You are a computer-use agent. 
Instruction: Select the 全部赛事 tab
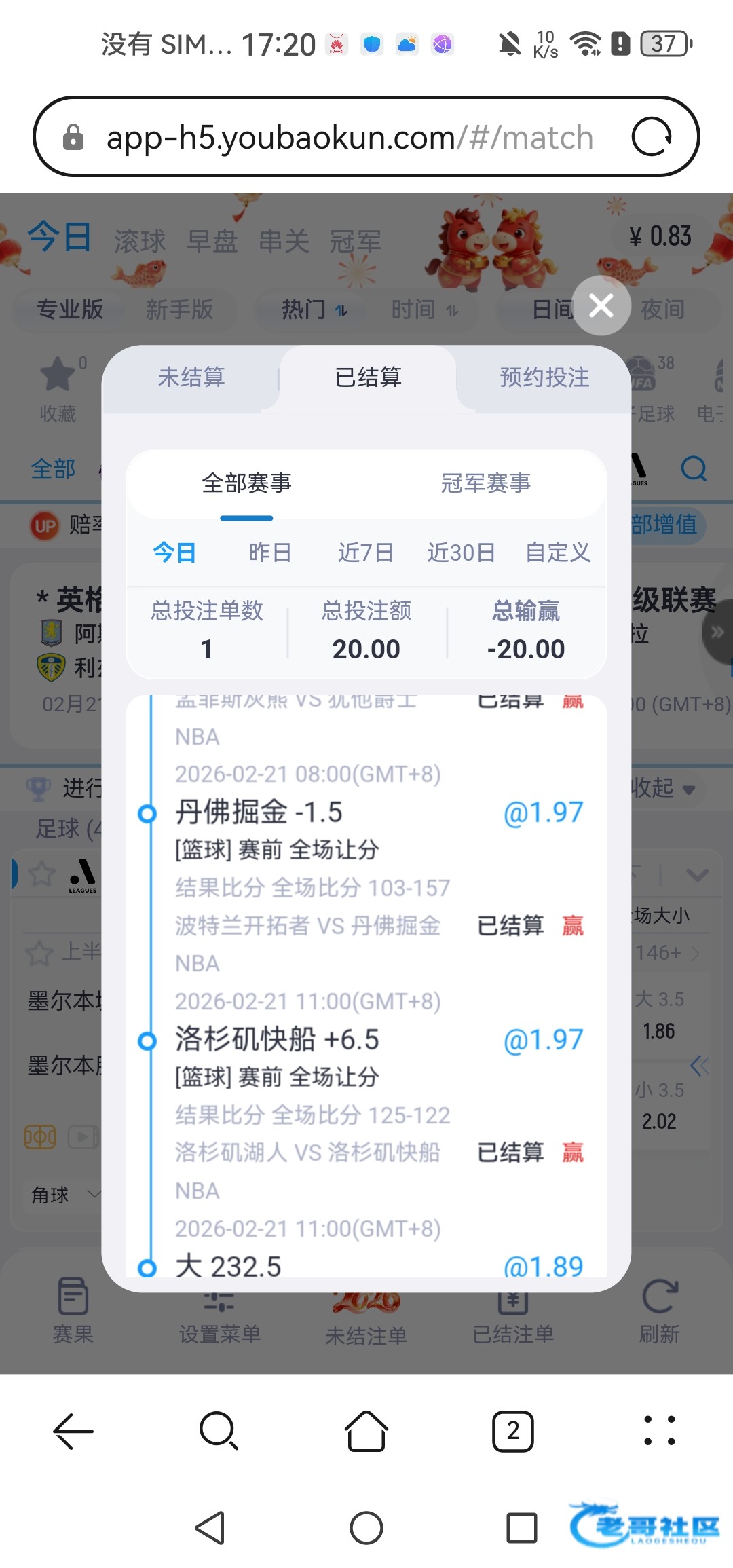[x=246, y=483]
